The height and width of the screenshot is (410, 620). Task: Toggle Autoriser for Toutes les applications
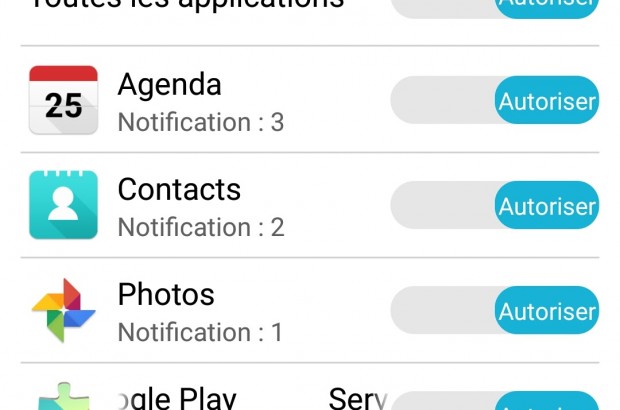[x=495, y=6]
